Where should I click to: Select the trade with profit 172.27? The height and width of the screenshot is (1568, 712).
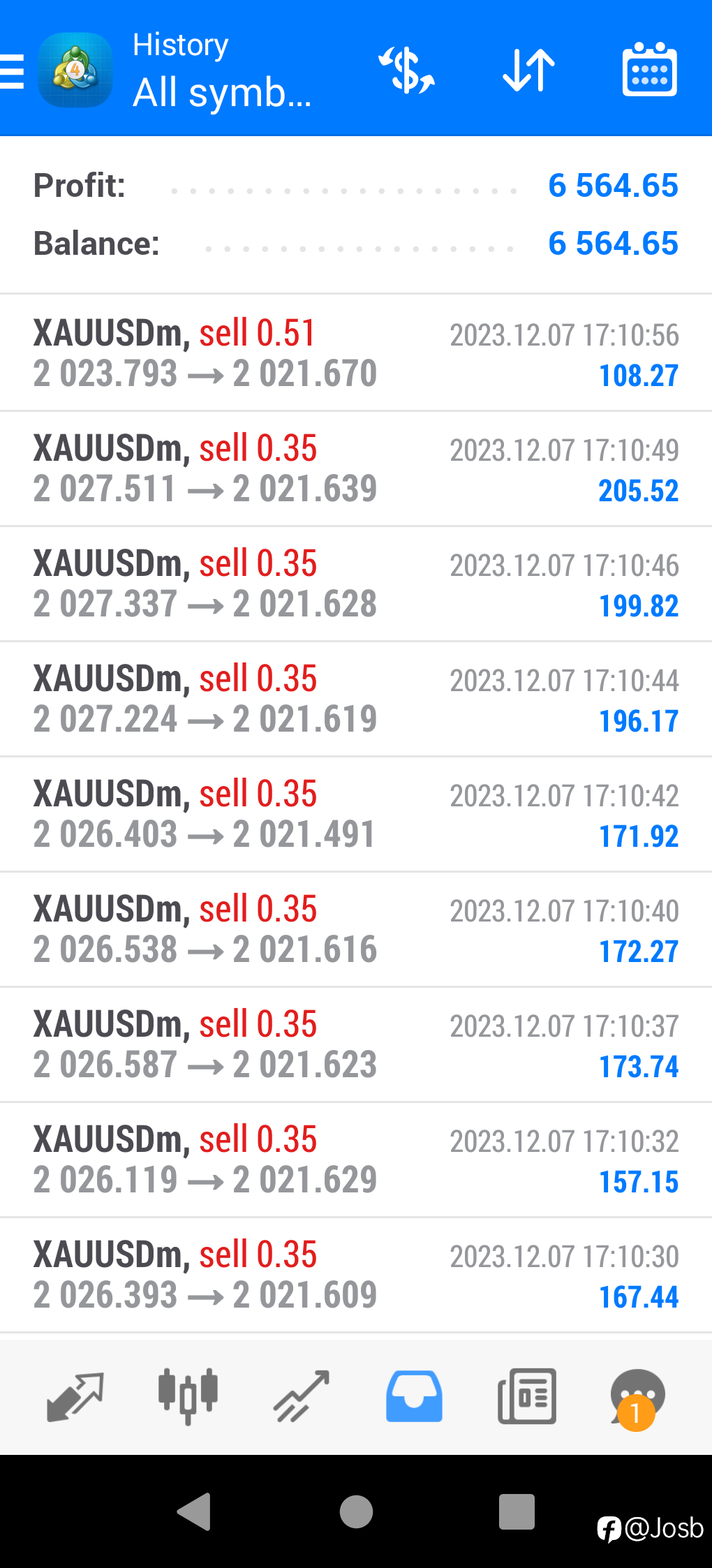pos(356,929)
